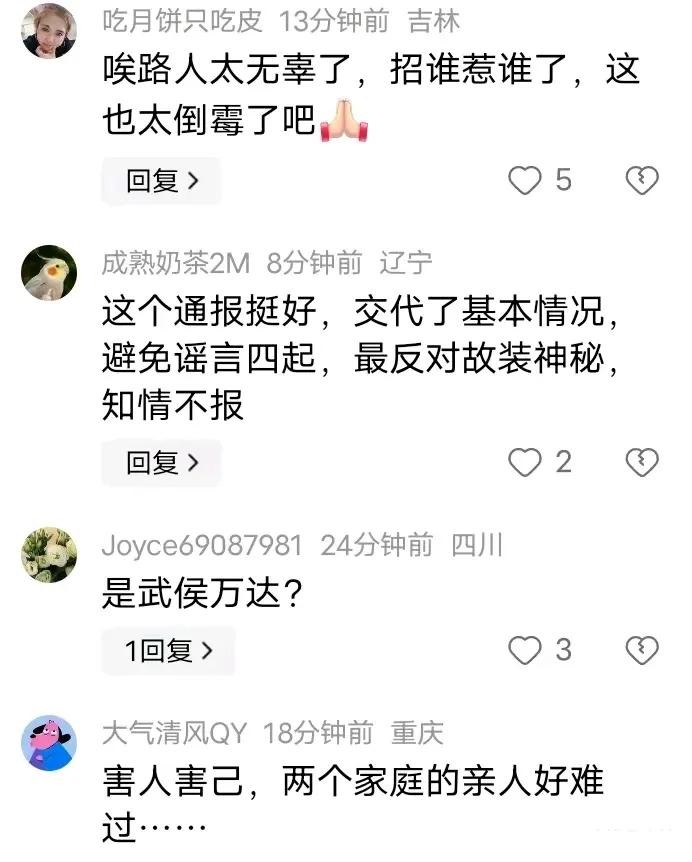Like the comment by 成熟奶茶2M
The height and width of the screenshot is (862, 692).
click(x=525, y=462)
